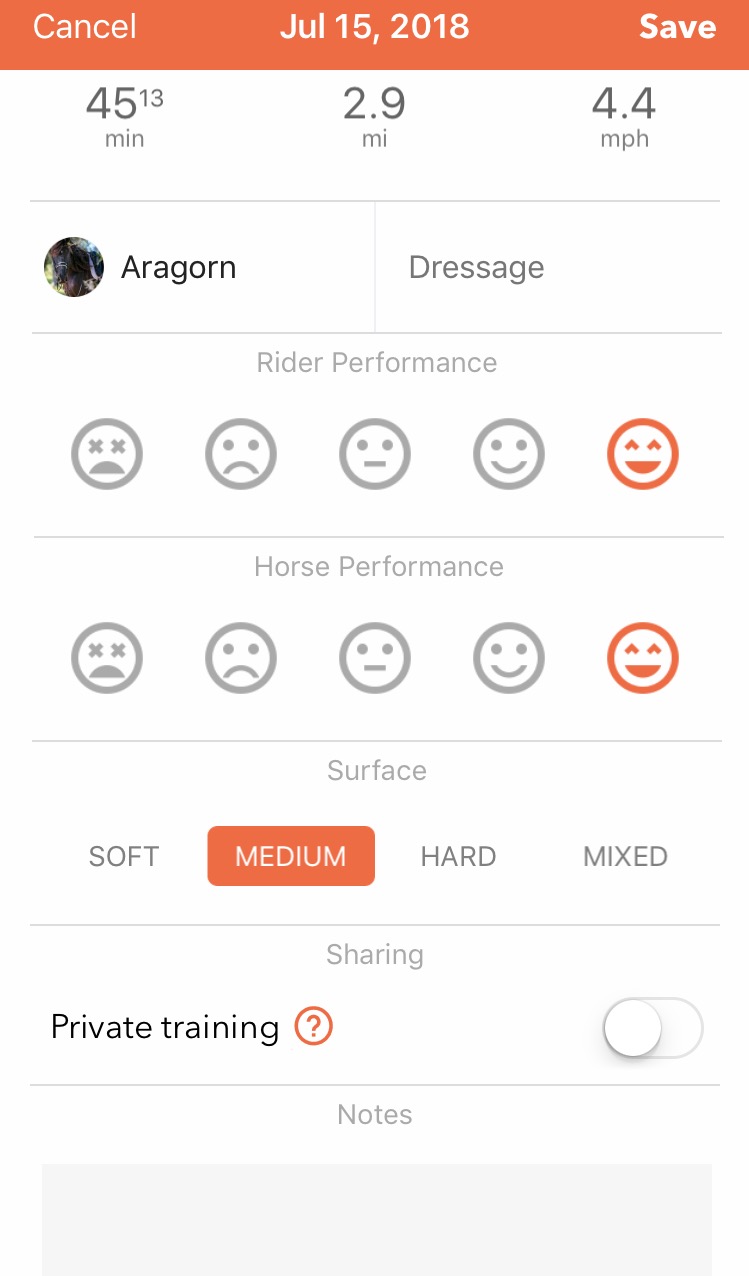Save the training session
The width and height of the screenshot is (749, 1276).
click(x=677, y=27)
